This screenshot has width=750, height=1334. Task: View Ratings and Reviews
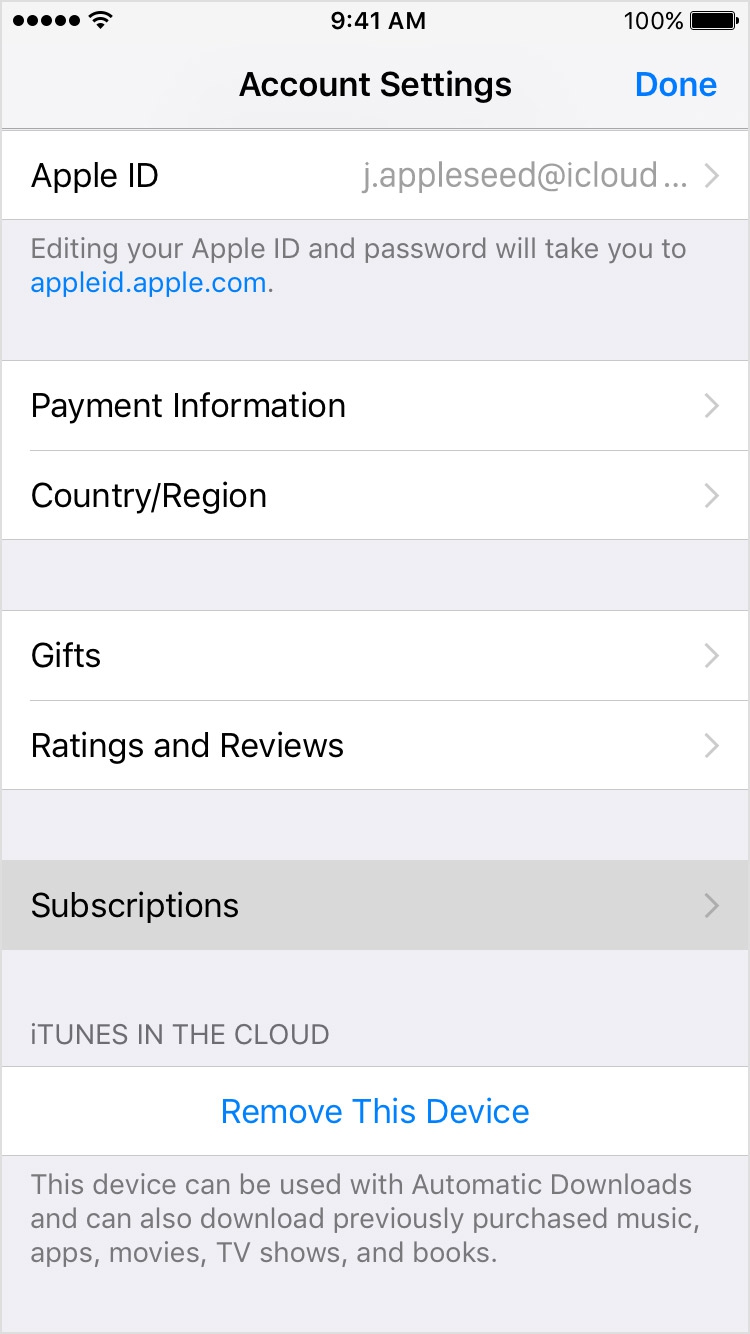click(x=375, y=746)
